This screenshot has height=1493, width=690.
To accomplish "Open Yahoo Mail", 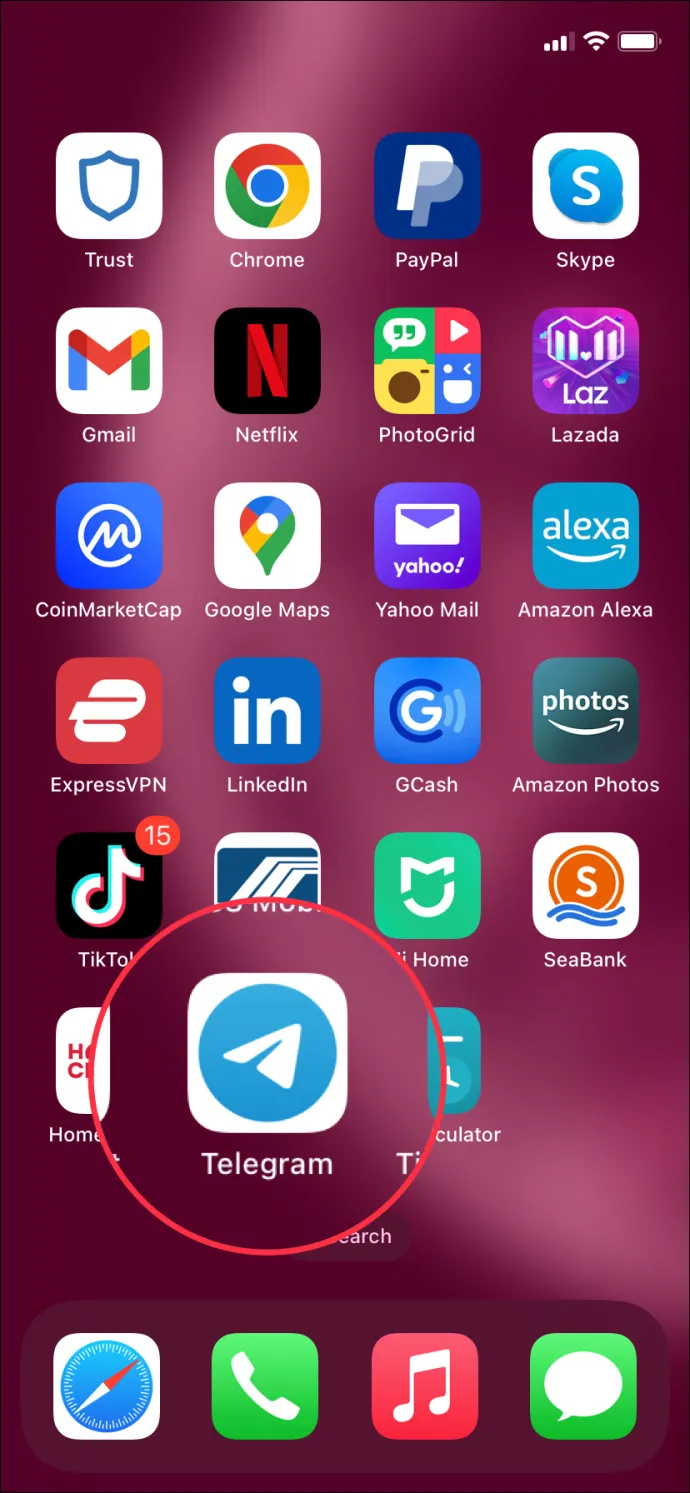I will pyautogui.click(x=427, y=536).
